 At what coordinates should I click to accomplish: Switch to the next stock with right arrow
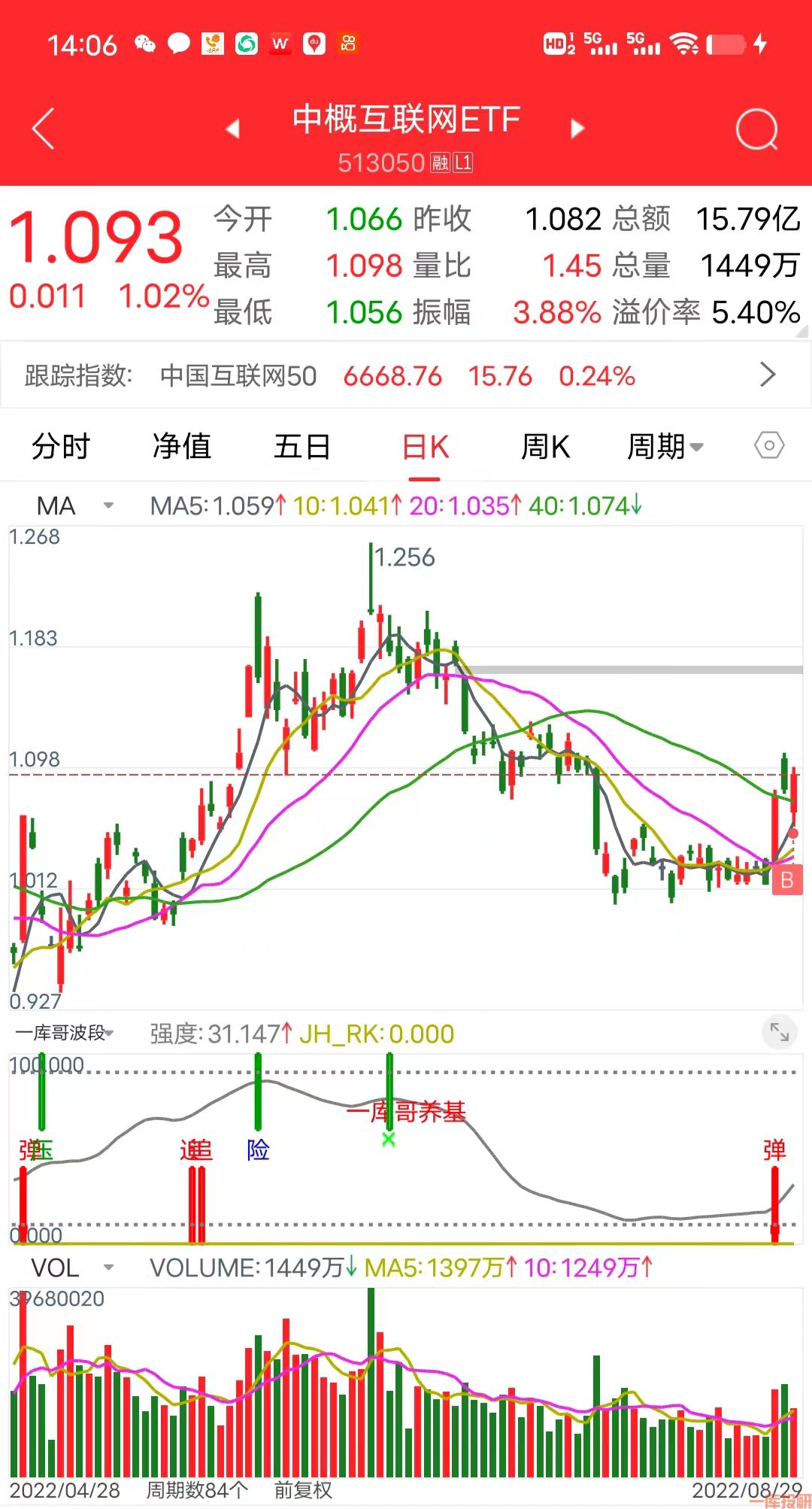[577, 129]
